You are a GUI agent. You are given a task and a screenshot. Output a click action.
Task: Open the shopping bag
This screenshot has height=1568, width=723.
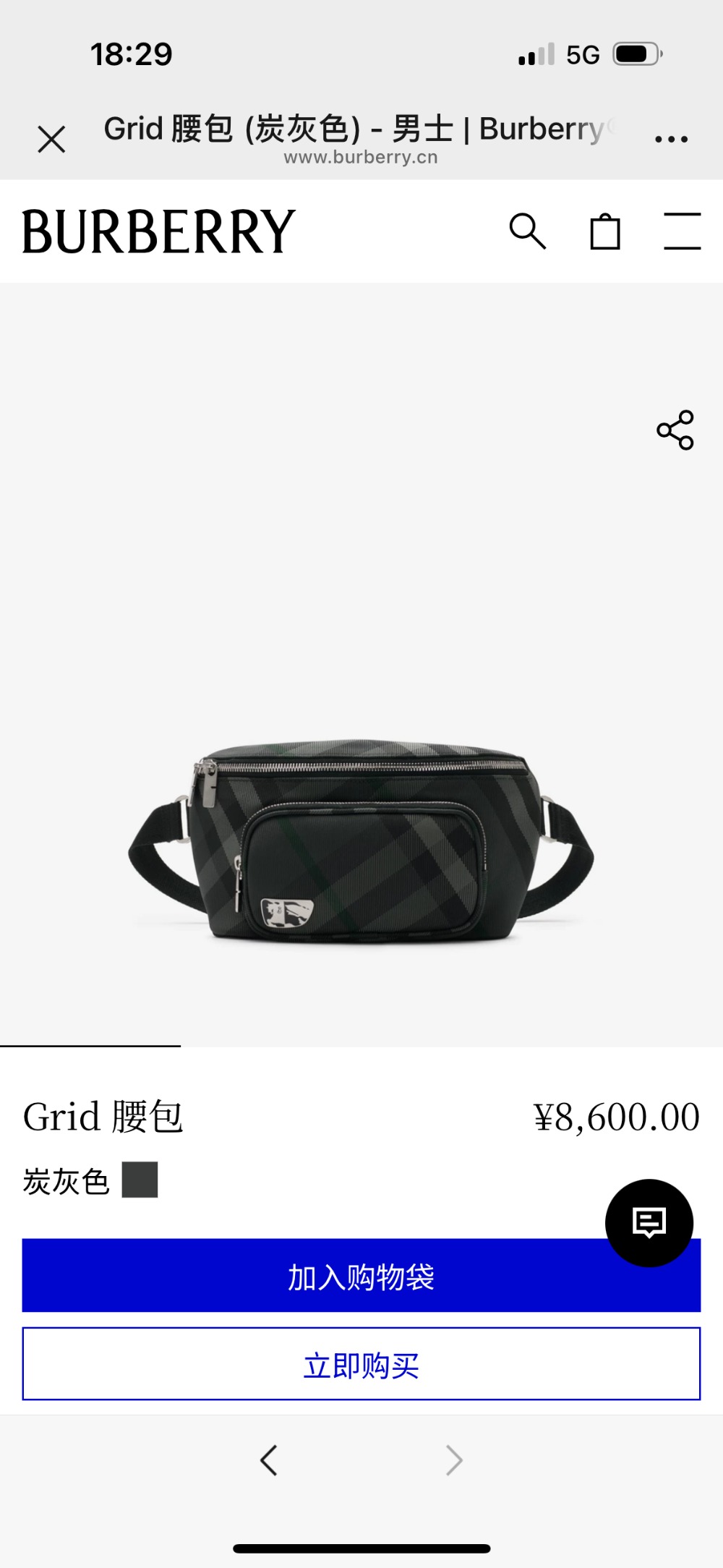tap(605, 231)
